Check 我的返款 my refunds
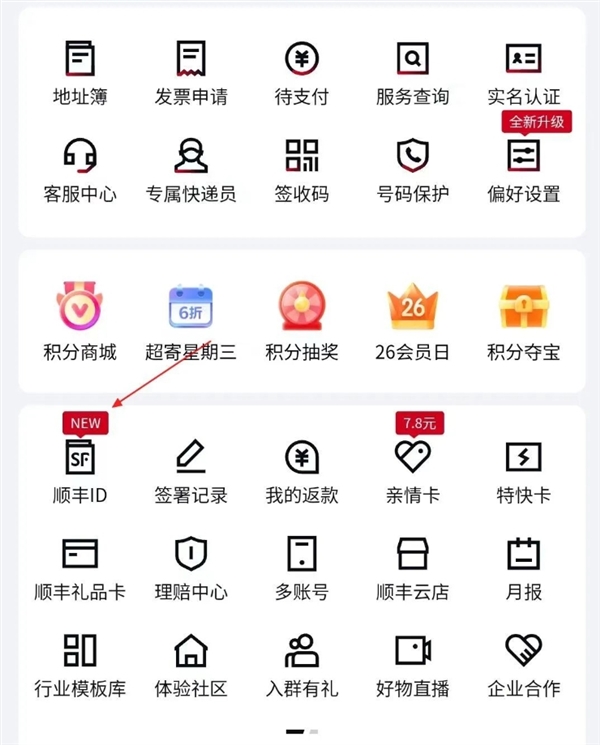The height and width of the screenshot is (745, 600). (x=302, y=458)
